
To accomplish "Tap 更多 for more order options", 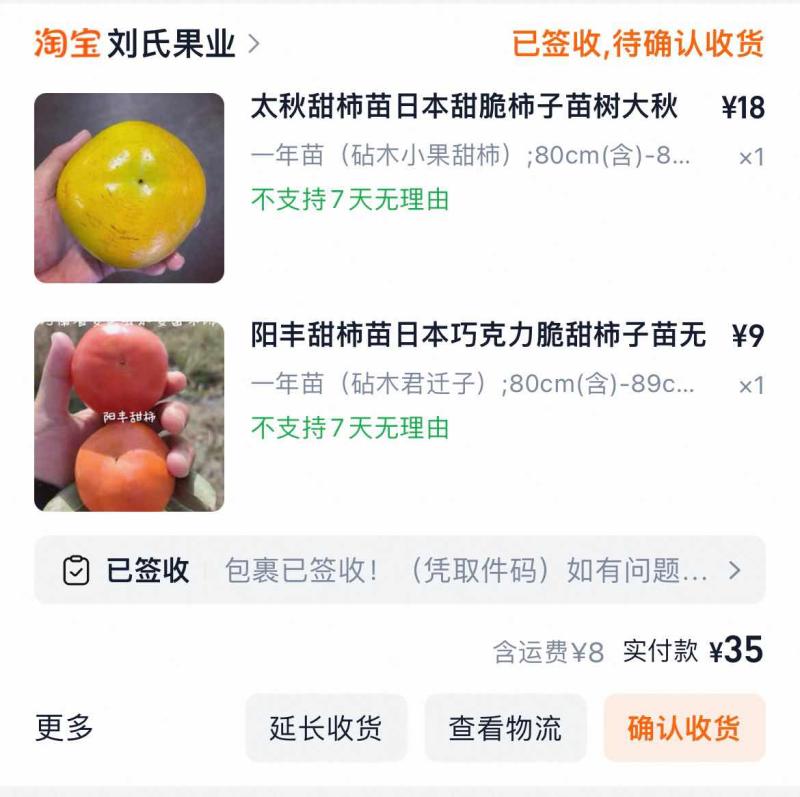I will pyautogui.click(x=64, y=728).
